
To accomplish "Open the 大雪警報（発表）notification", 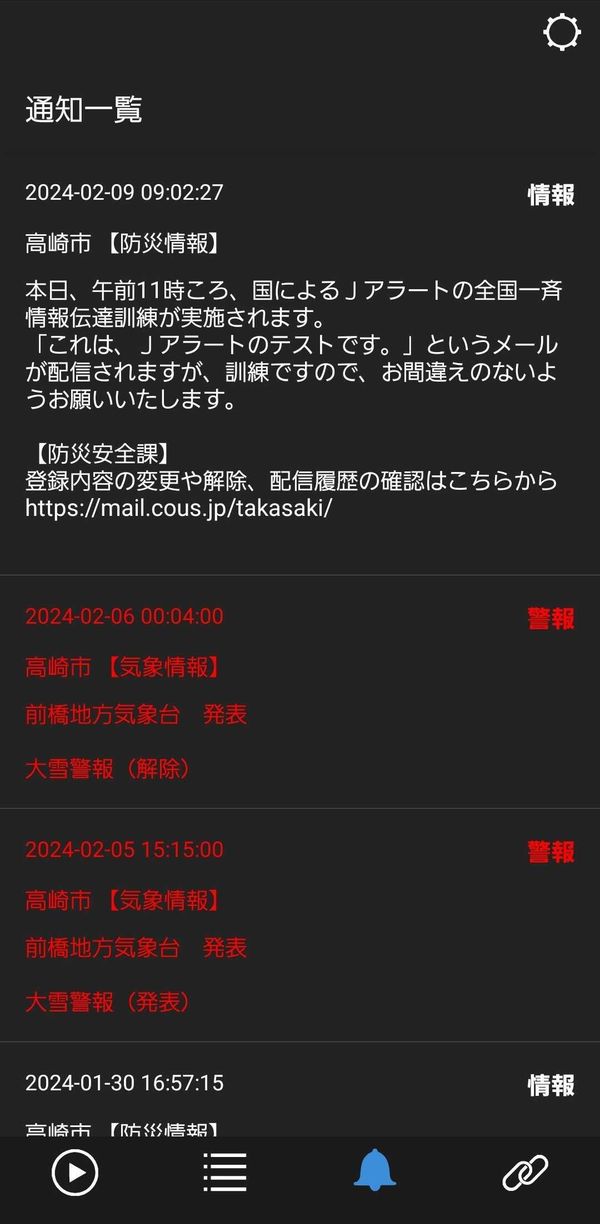I will [x=300, y=925].
